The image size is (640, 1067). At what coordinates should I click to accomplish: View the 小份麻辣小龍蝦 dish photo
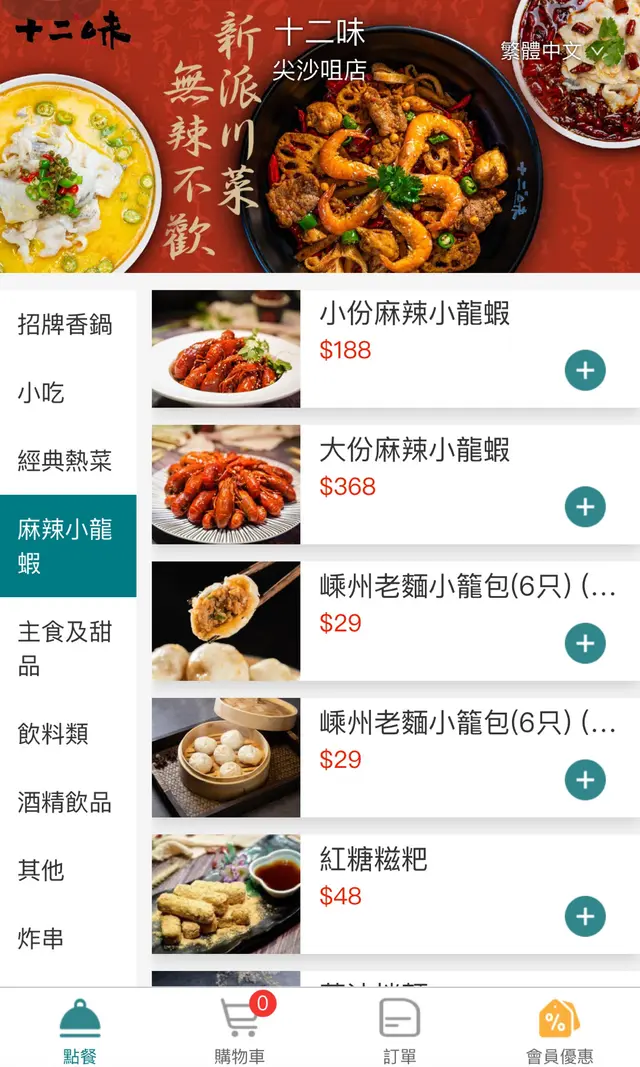226,349
